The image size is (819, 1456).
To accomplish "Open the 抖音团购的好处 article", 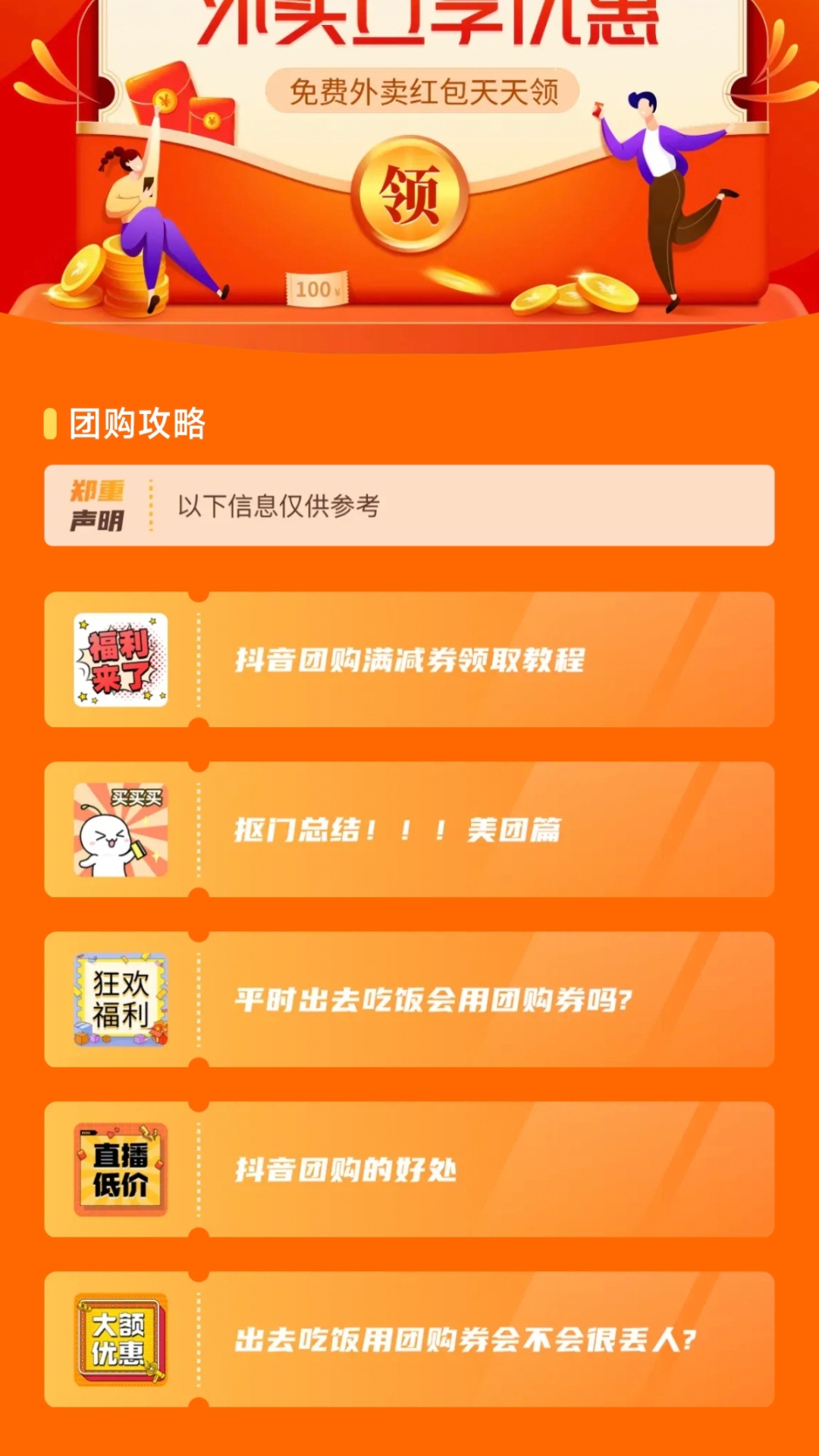I will [x=409, y=1169].
